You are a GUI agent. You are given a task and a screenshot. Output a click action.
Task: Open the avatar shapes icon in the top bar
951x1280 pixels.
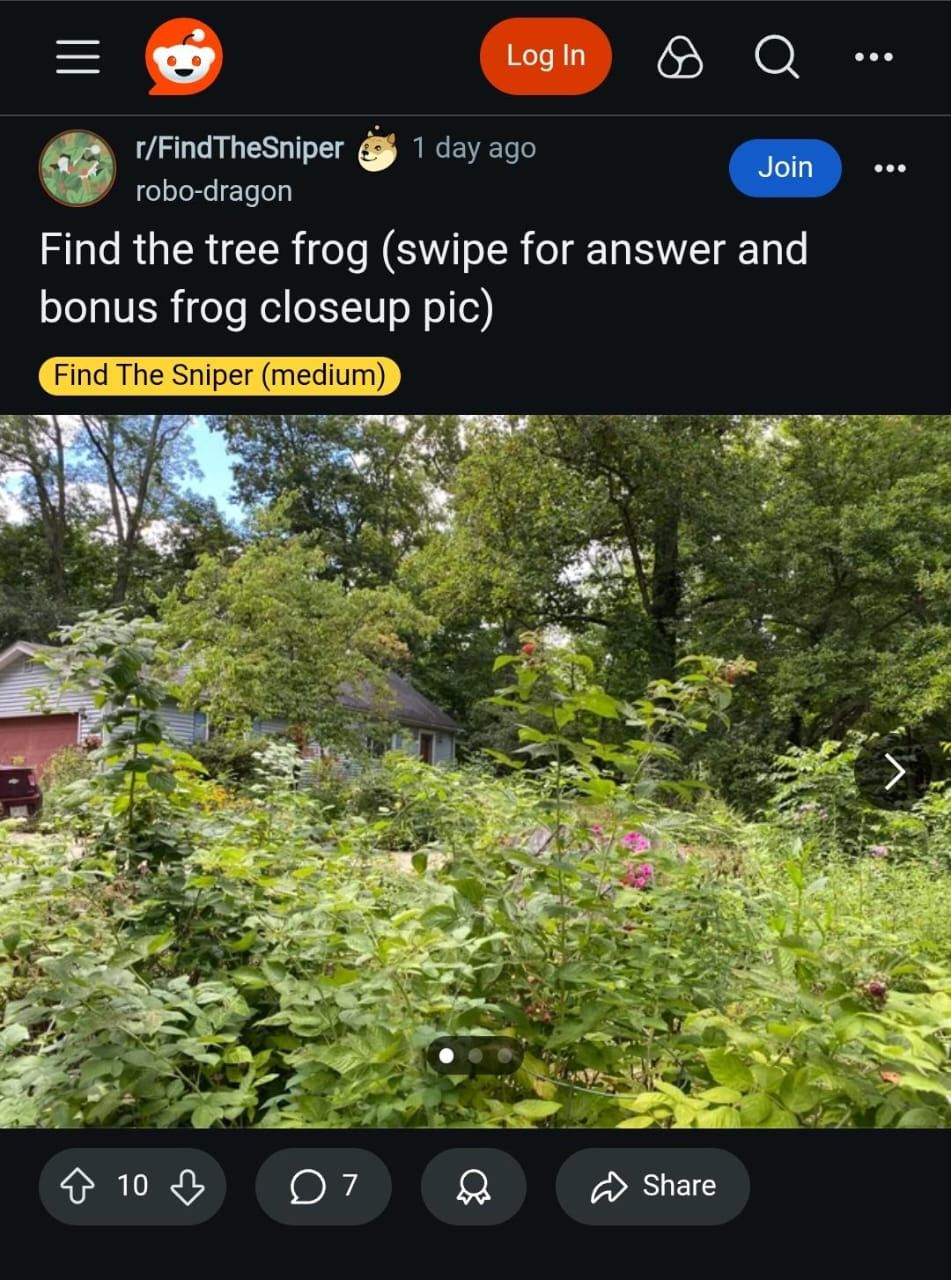pos(679,56)
